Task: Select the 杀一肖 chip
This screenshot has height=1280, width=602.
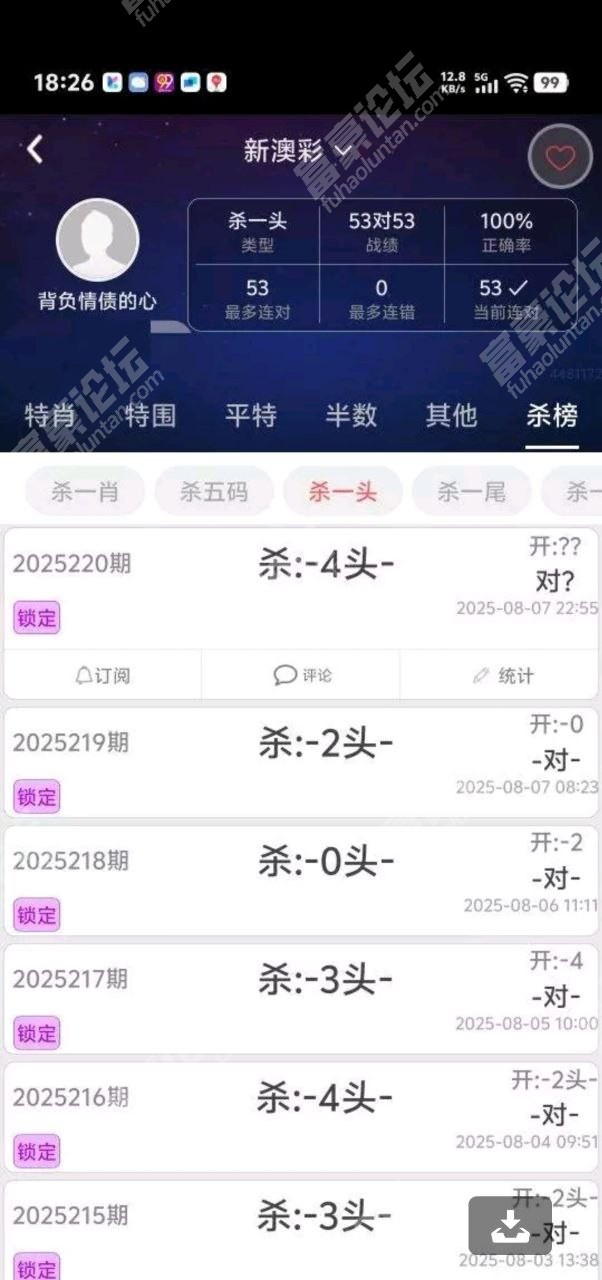Action: click(x=85, y=492)
